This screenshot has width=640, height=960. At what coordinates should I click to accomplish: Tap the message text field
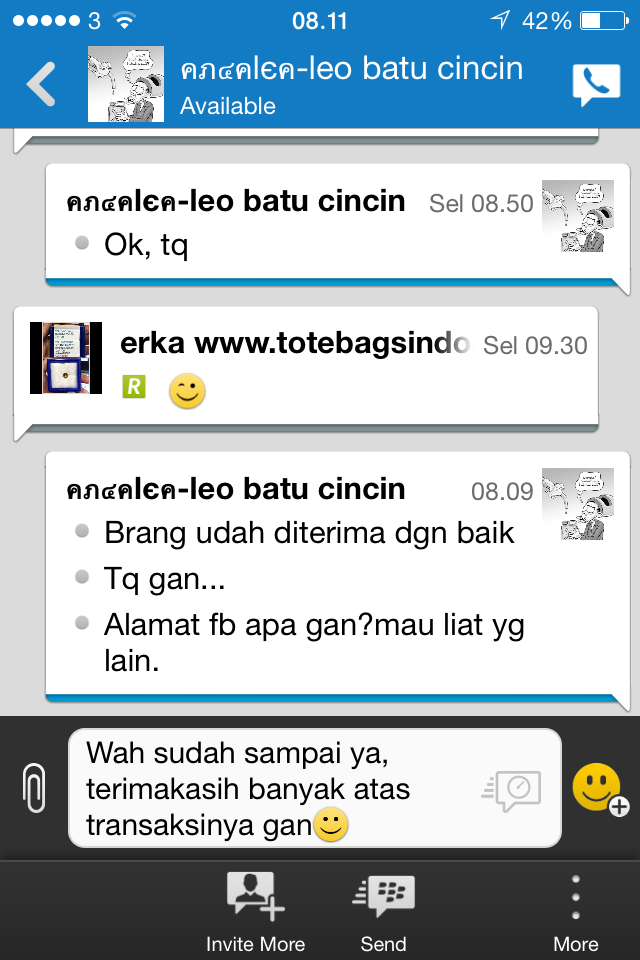click(280, 788)
